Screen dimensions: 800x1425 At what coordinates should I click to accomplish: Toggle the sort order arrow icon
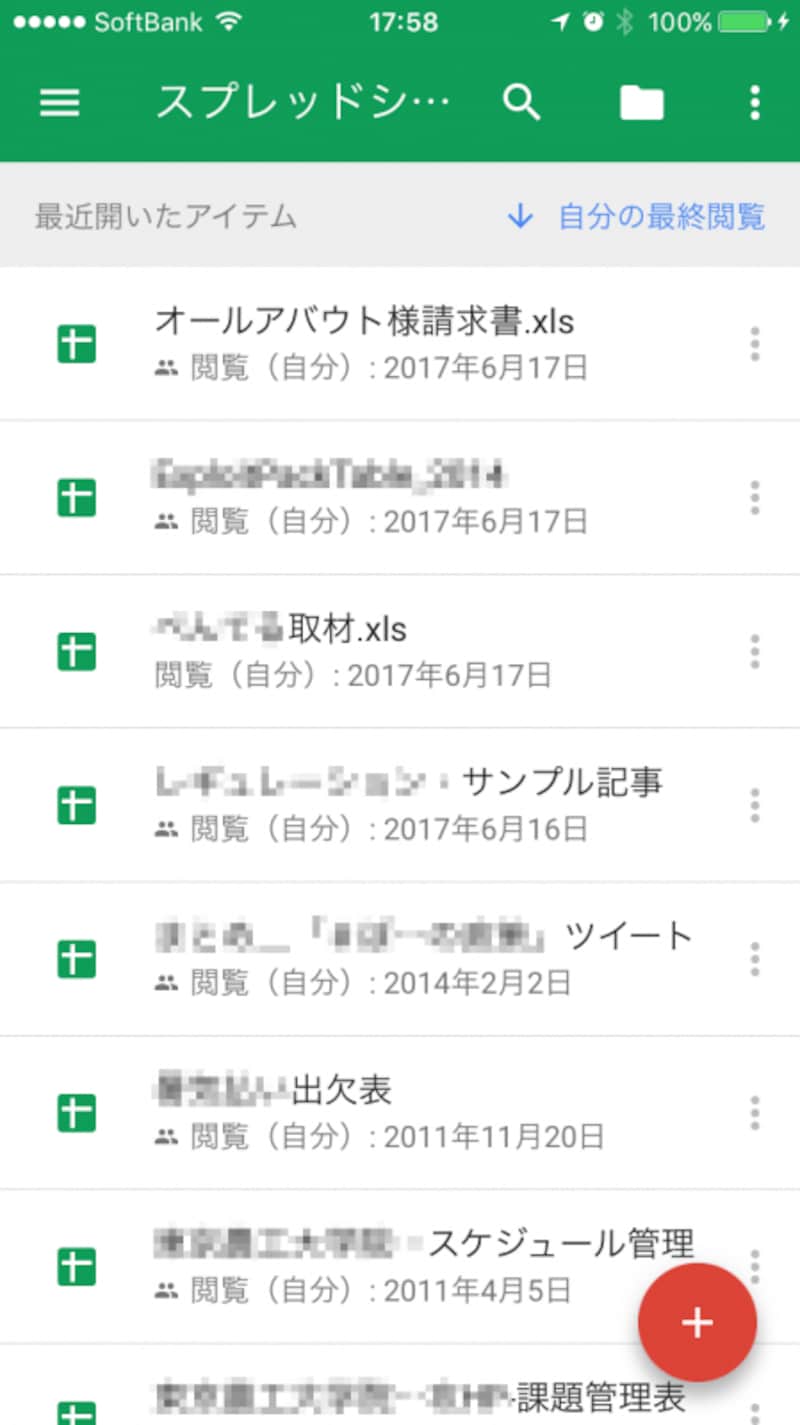point(520,216)
